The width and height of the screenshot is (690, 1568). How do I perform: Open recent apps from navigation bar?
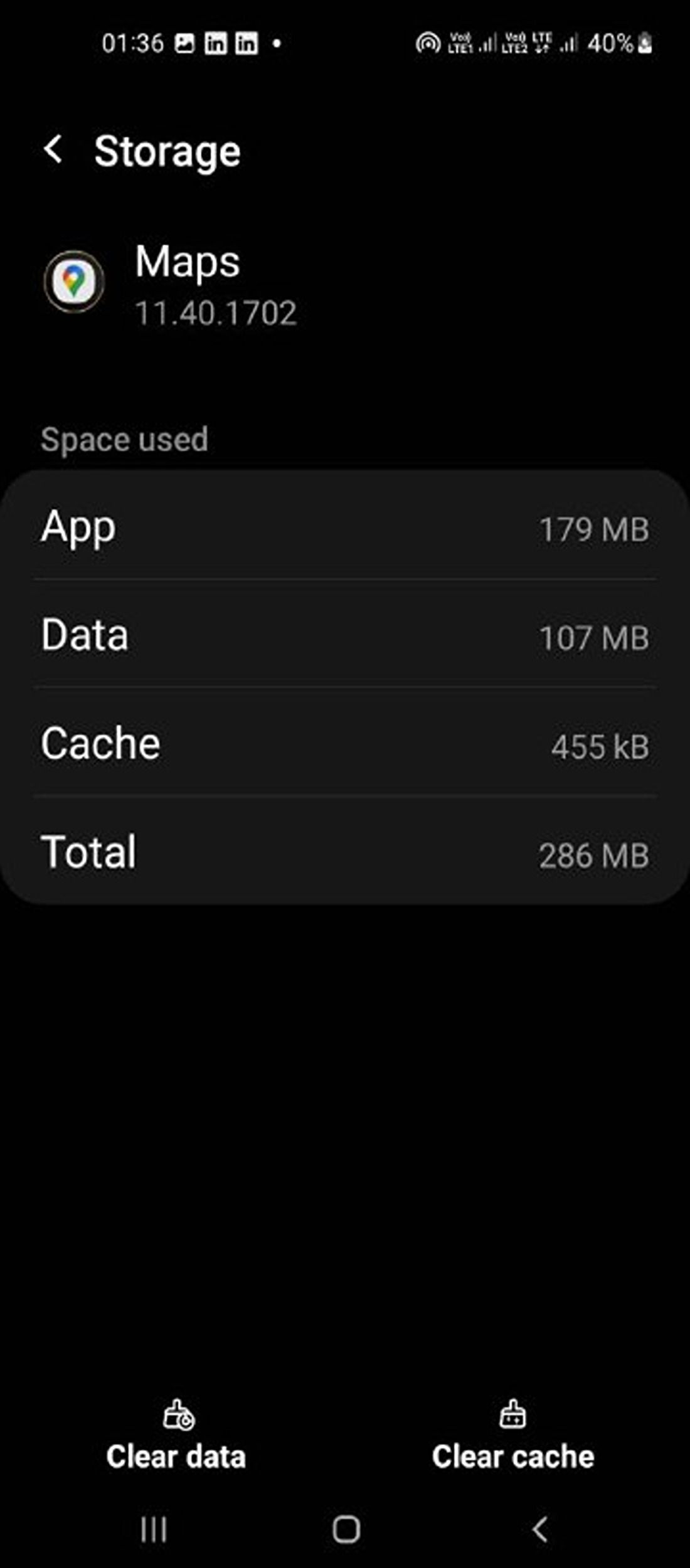154,1529
